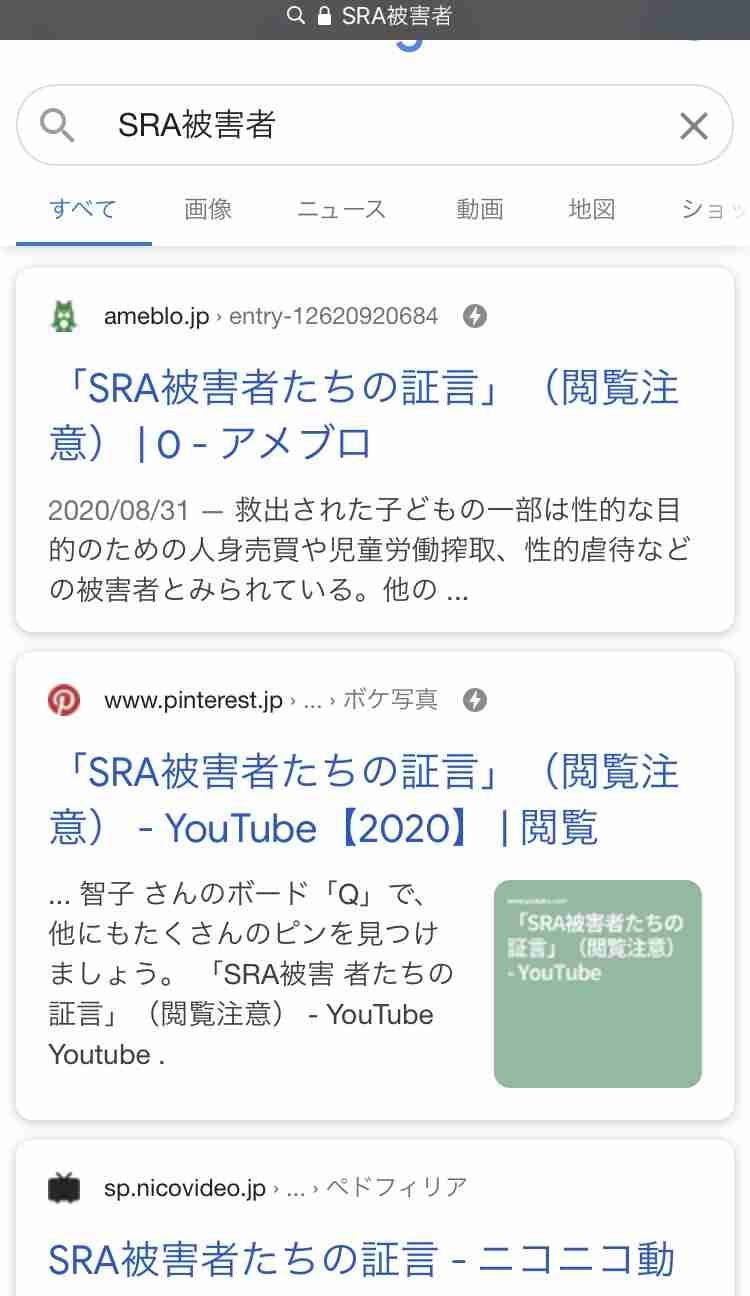Switch to the 動画 tab
Viewport: 750px width, 1296px height.
479,209
